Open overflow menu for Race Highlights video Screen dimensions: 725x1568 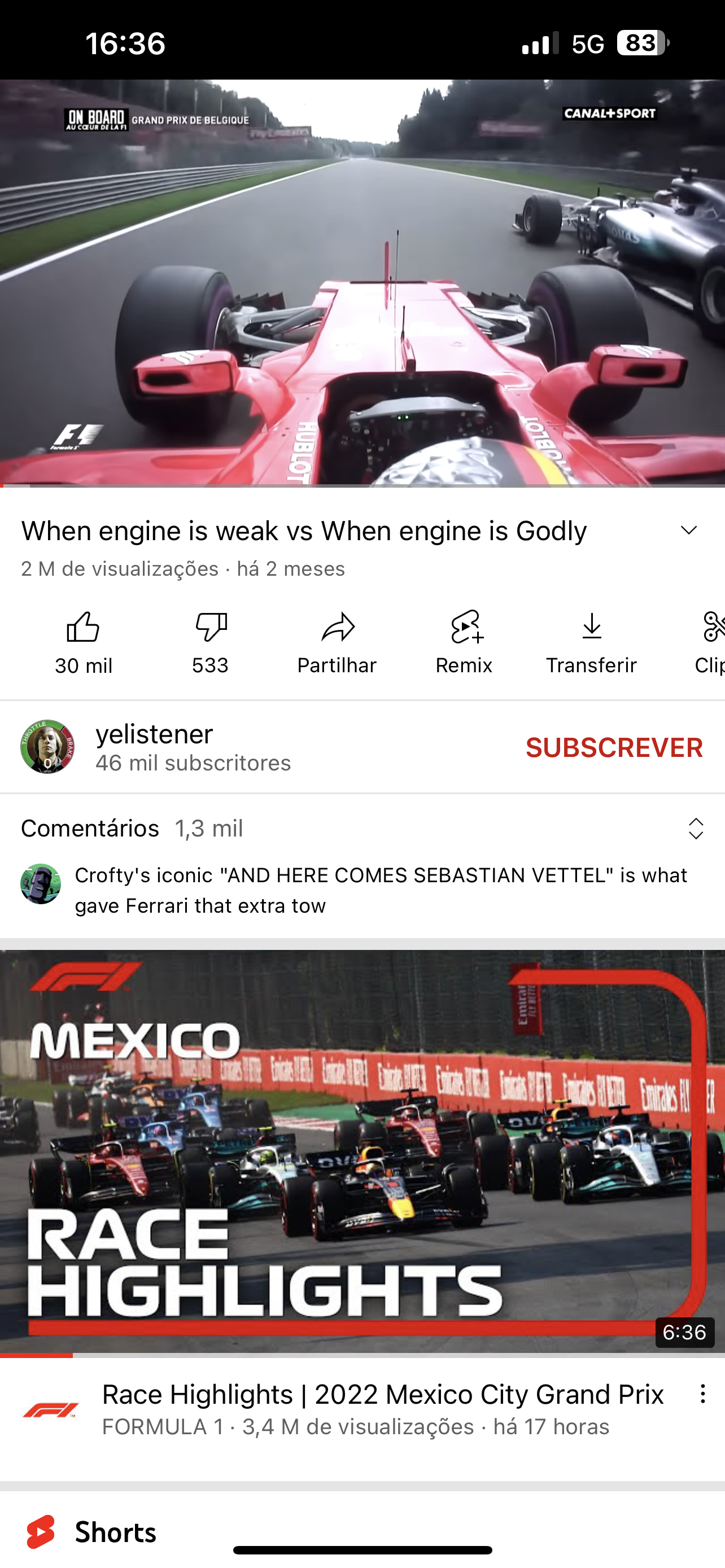702,1394
